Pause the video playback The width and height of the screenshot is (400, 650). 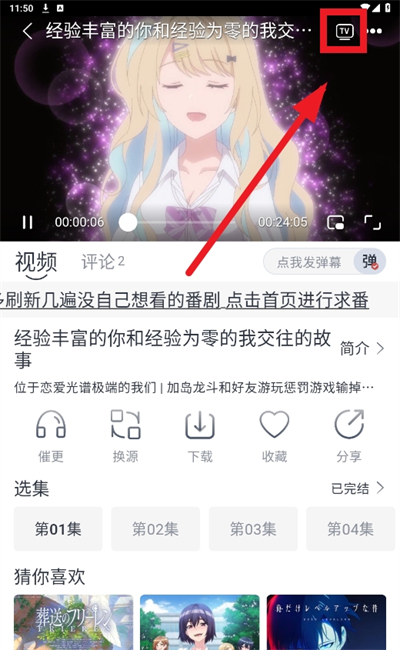point(27,222)
